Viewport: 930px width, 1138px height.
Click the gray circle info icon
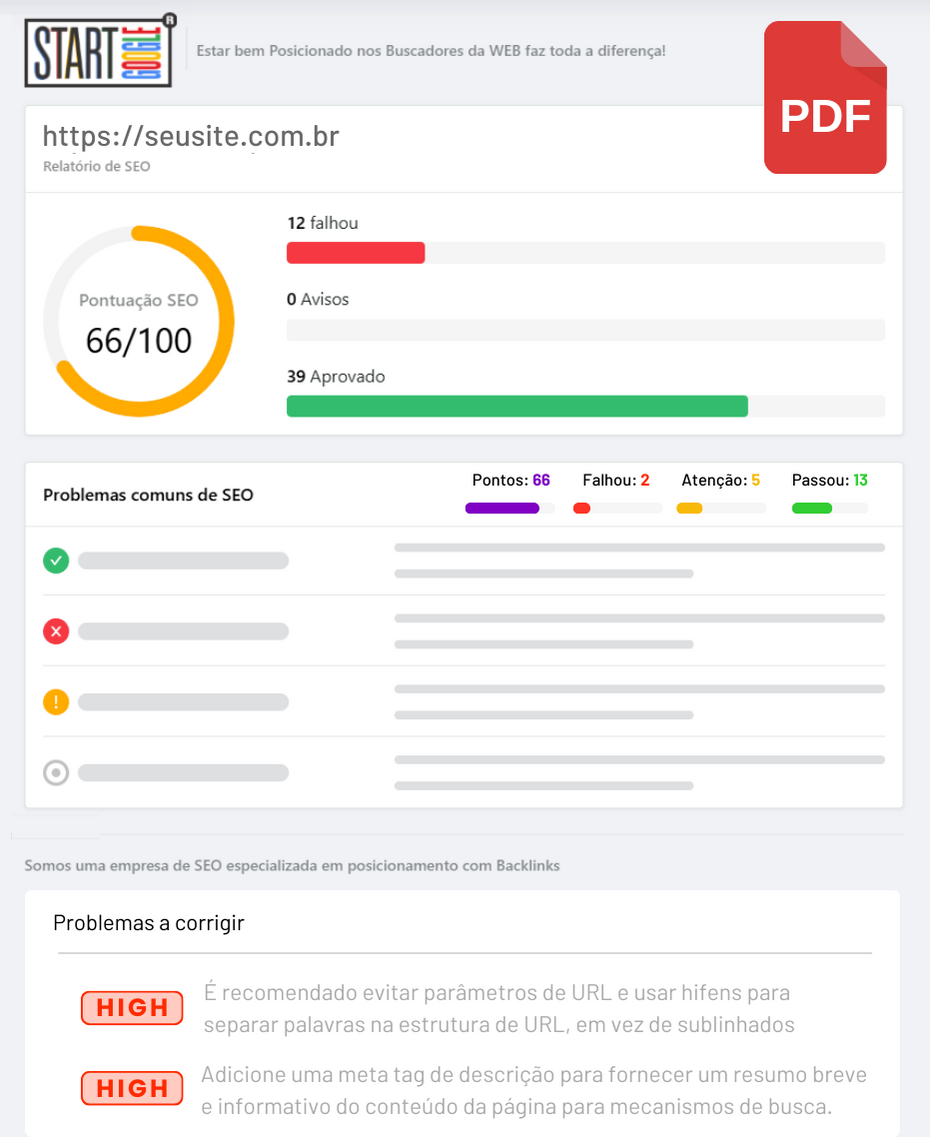tap(56, 772)
